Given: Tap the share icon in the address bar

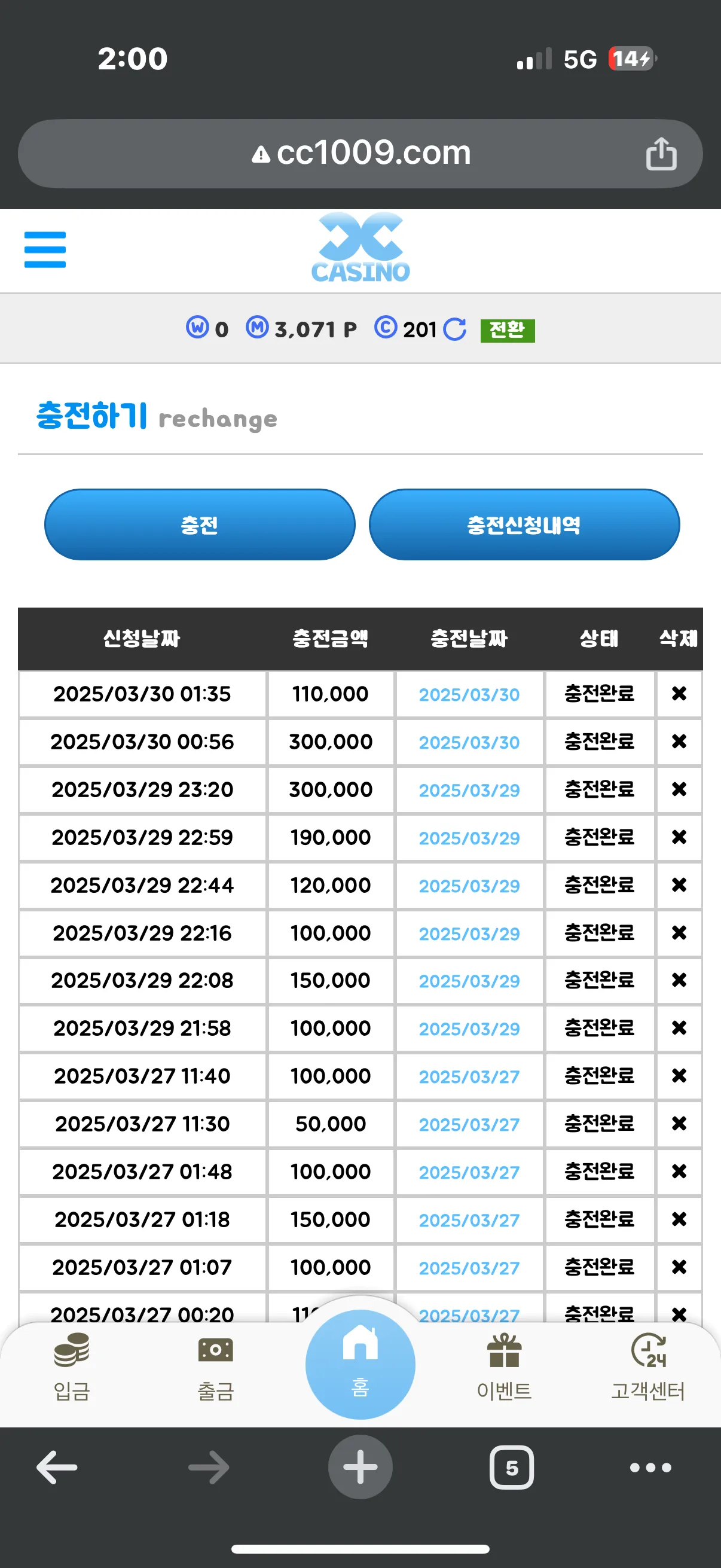Looking at the screenshot, I should (x=661, y=153).
